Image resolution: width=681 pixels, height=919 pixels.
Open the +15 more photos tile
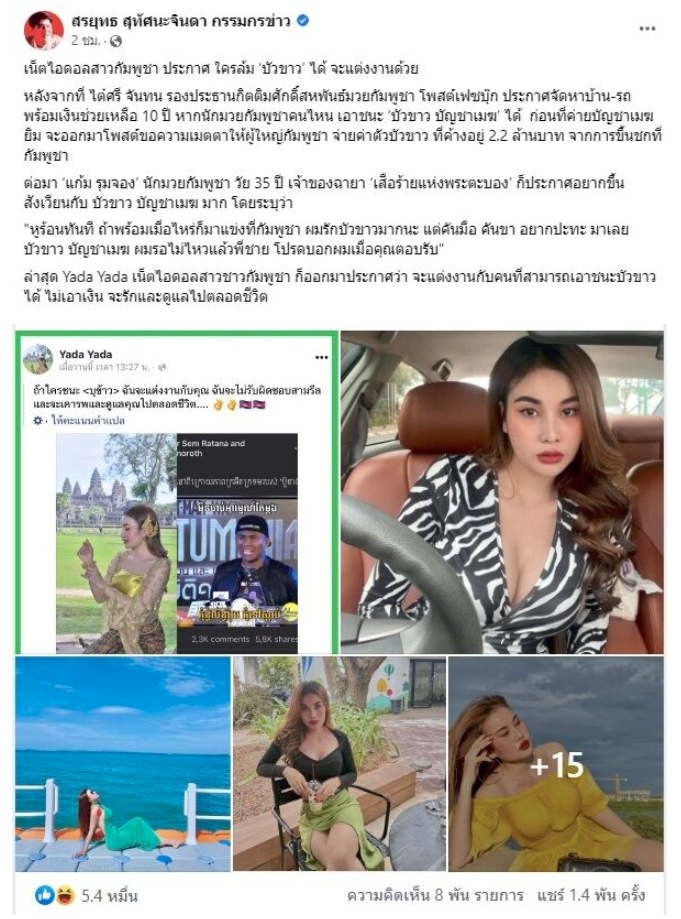555,764
